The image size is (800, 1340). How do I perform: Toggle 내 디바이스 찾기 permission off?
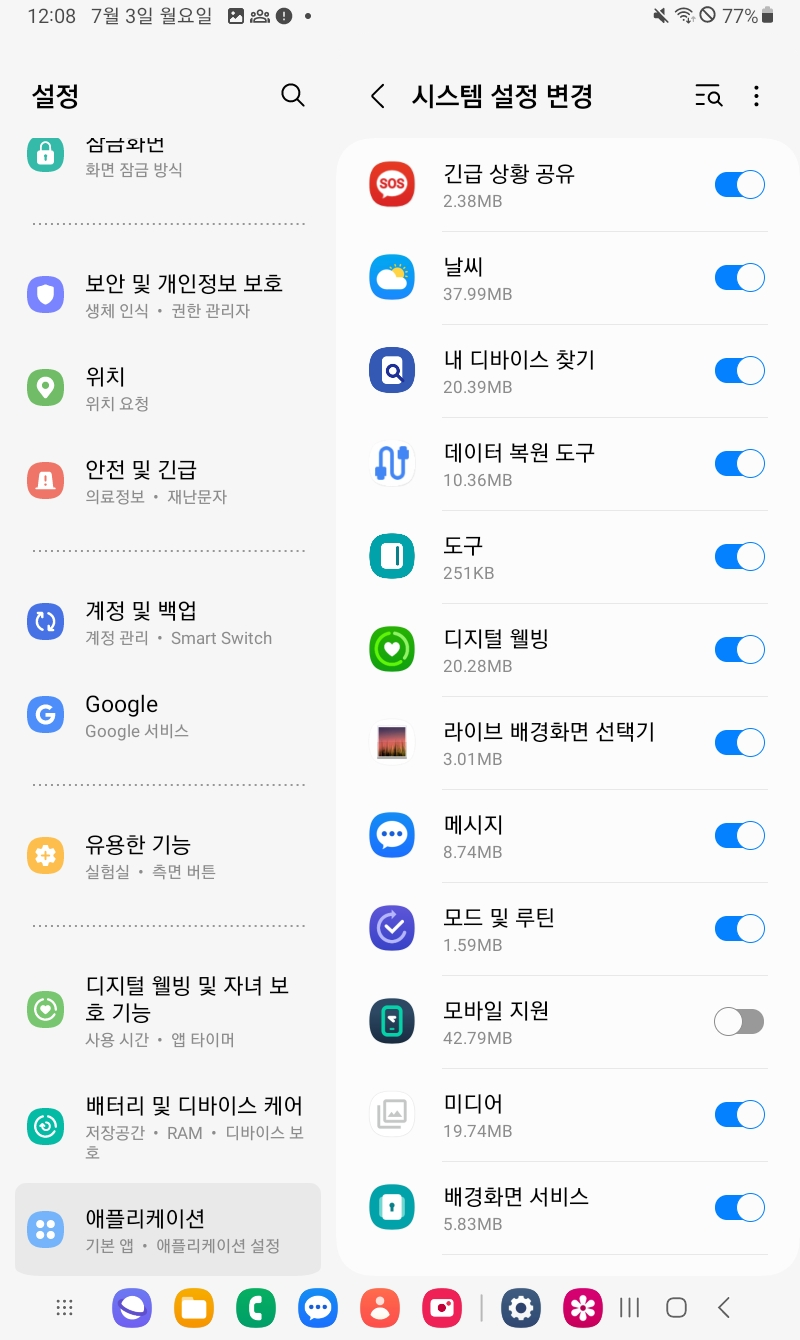point(739,371)
